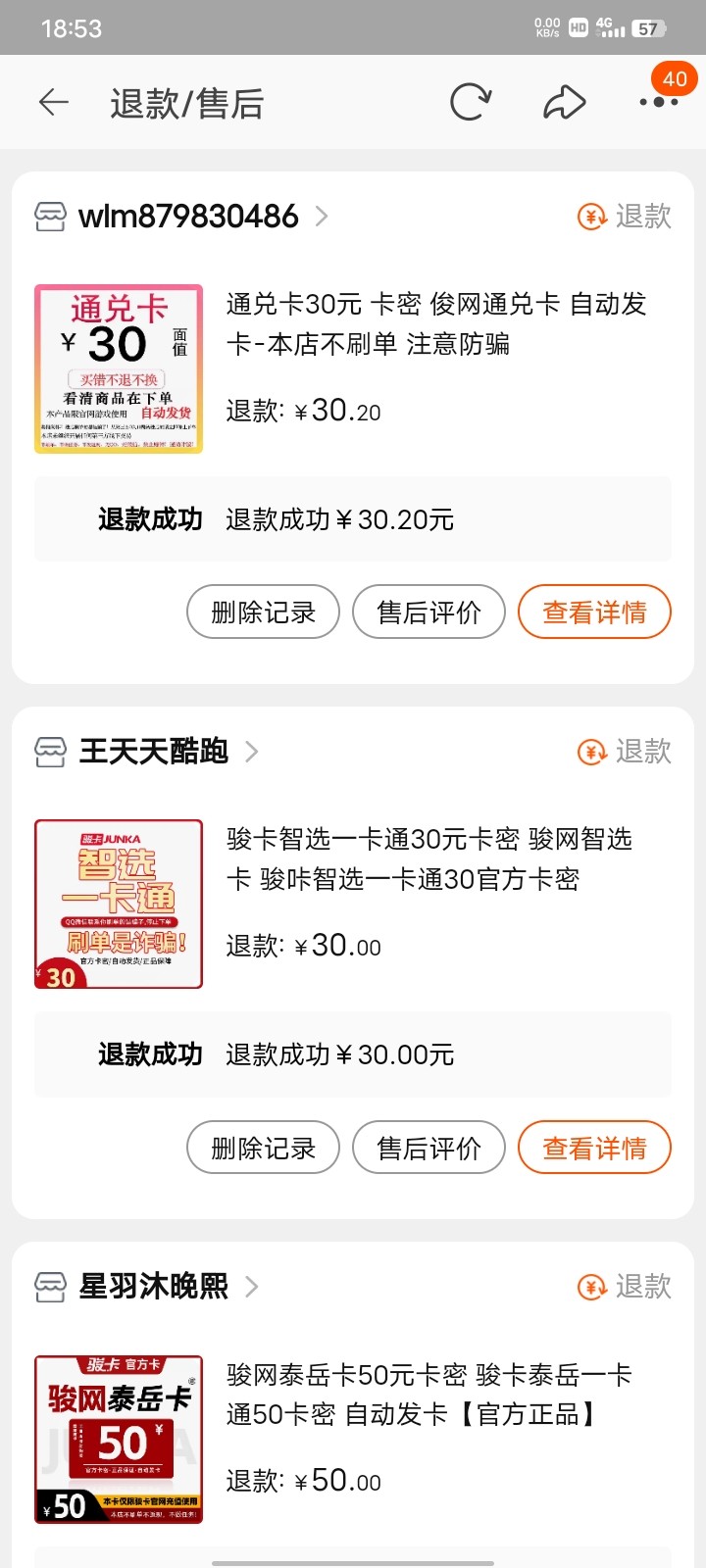Delete the ¥30.00 refund record

[263, 1148]
